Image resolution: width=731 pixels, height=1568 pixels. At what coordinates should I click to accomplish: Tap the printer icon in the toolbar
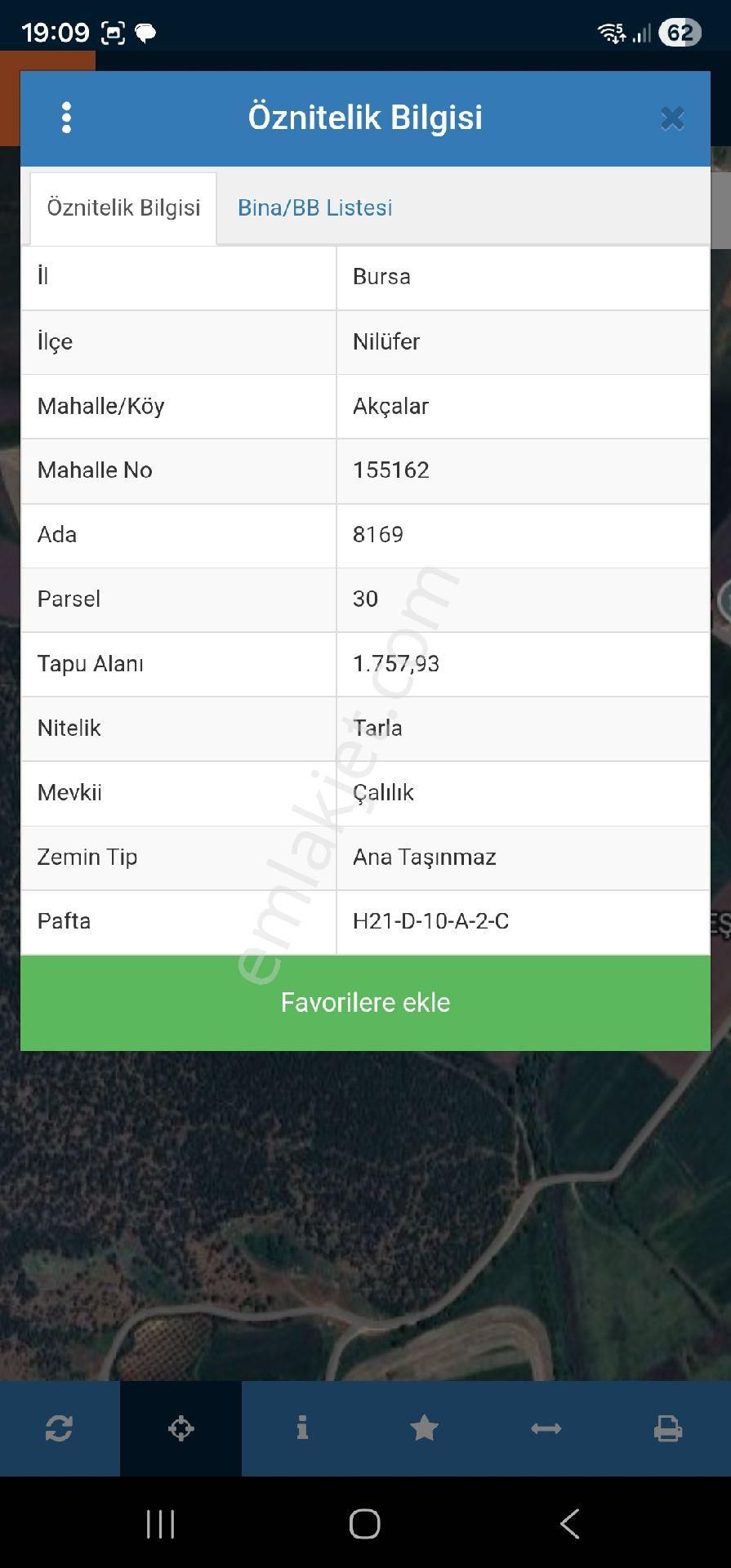pos(667,1428)
